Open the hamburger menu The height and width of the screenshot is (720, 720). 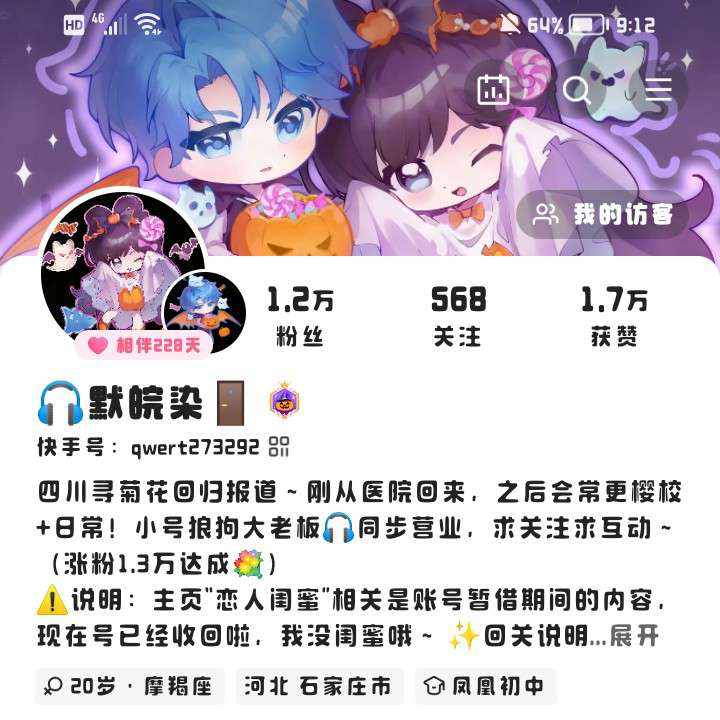657,90
